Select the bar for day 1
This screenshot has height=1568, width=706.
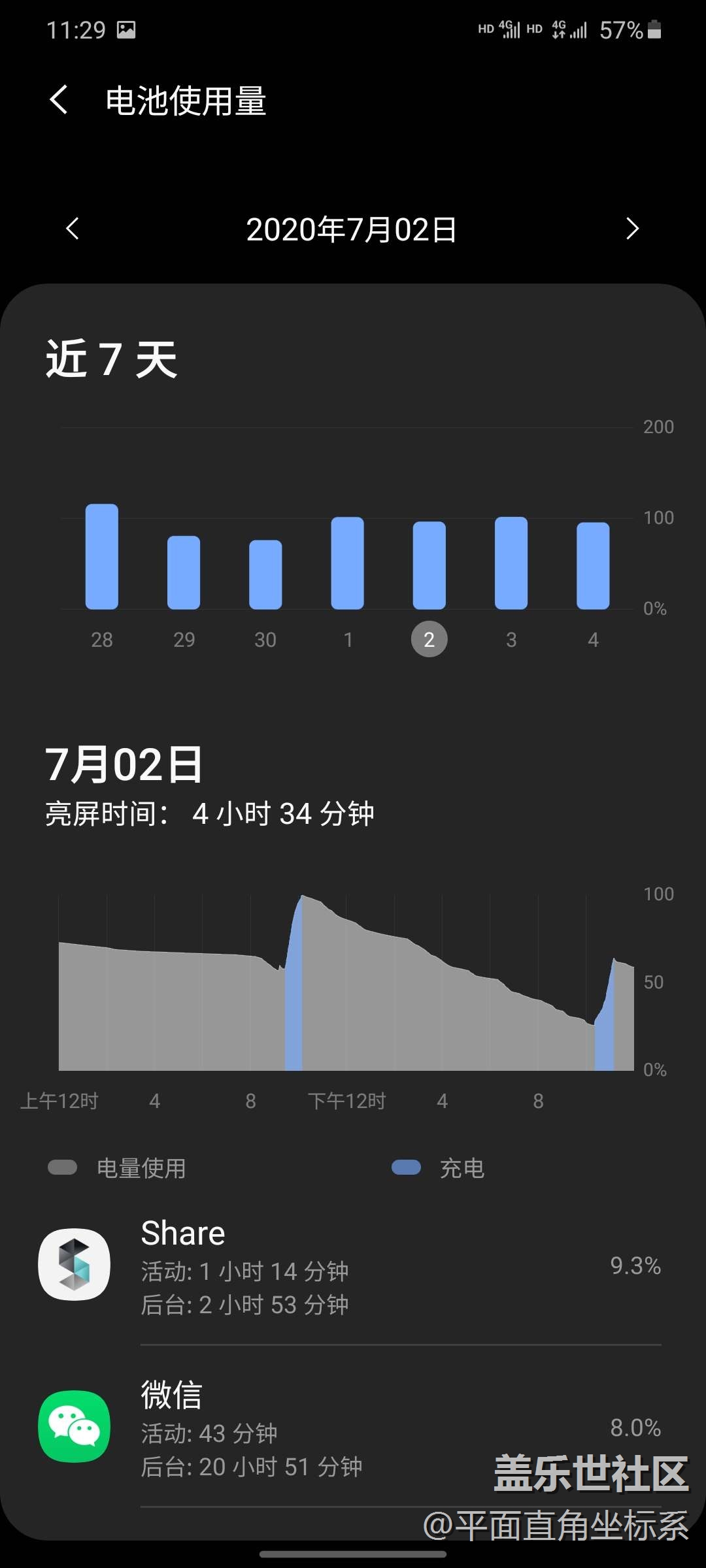348,564
